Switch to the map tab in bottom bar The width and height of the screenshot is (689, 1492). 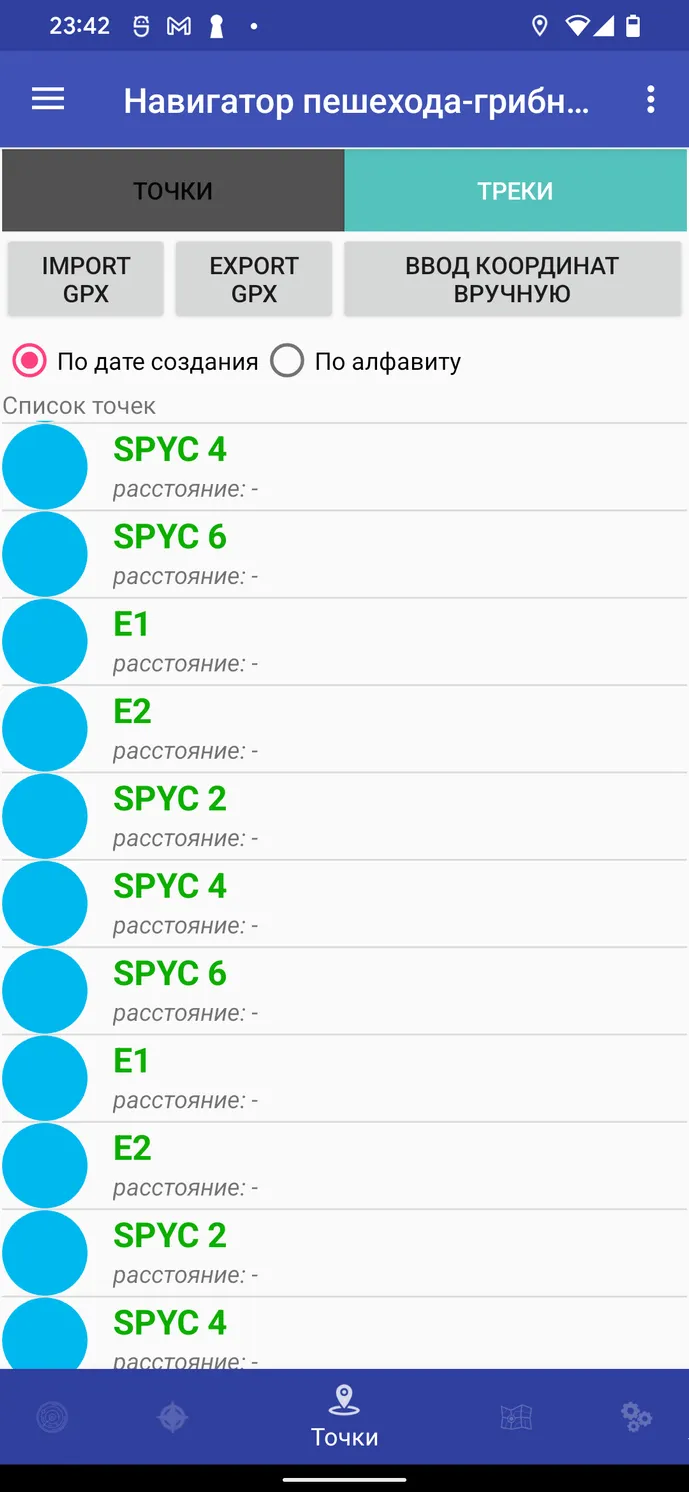pyautogui.click(x=516, y=1417)
